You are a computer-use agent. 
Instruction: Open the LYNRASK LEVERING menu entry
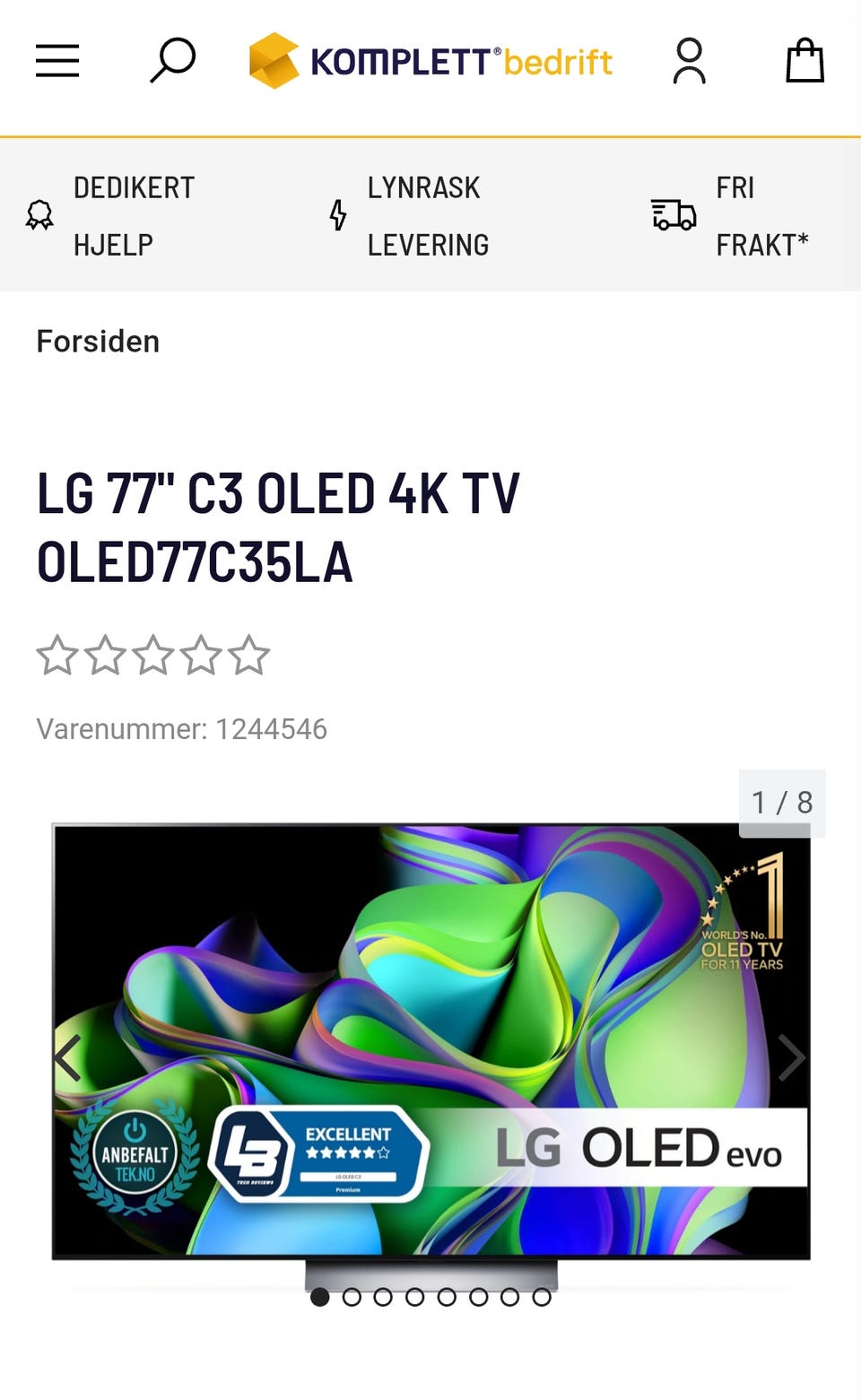pyautogui.click(x=428, y=215)
